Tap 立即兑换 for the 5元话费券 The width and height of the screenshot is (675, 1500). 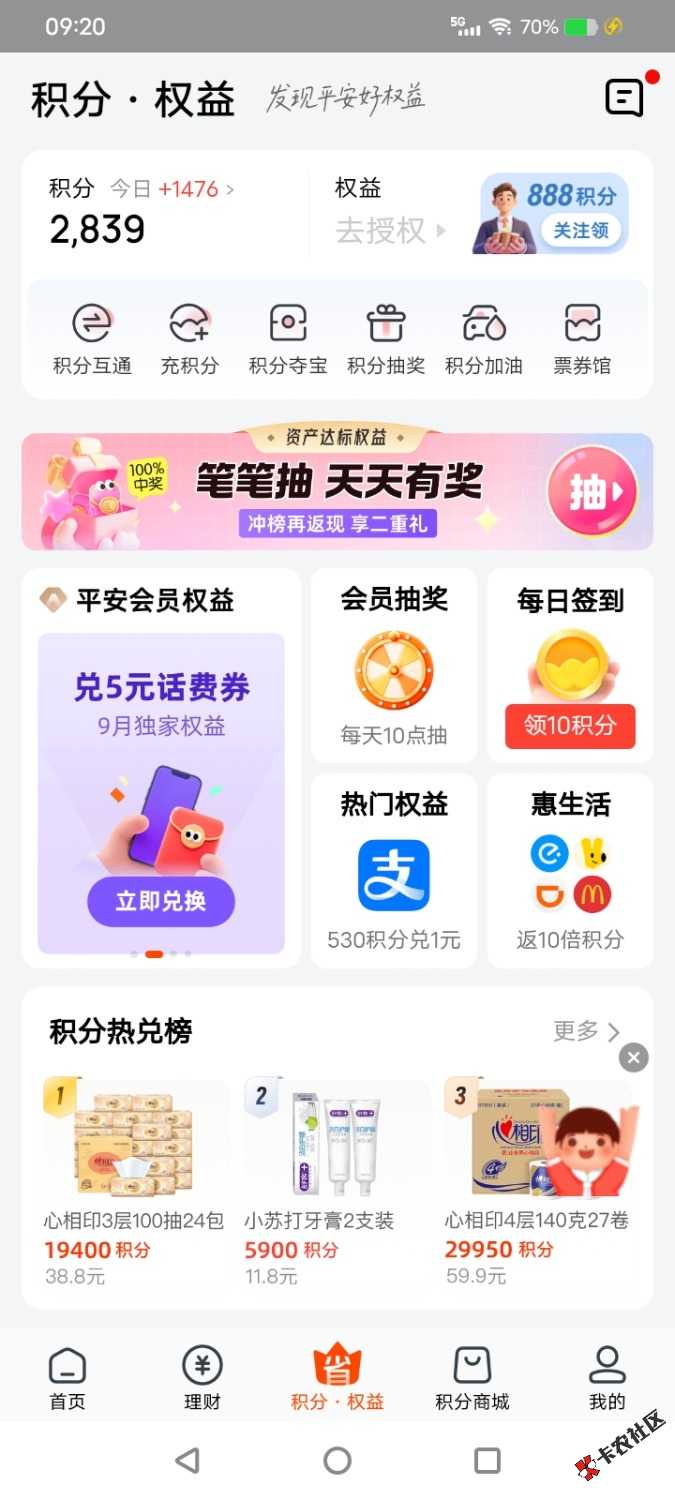[x=161, y=901]
